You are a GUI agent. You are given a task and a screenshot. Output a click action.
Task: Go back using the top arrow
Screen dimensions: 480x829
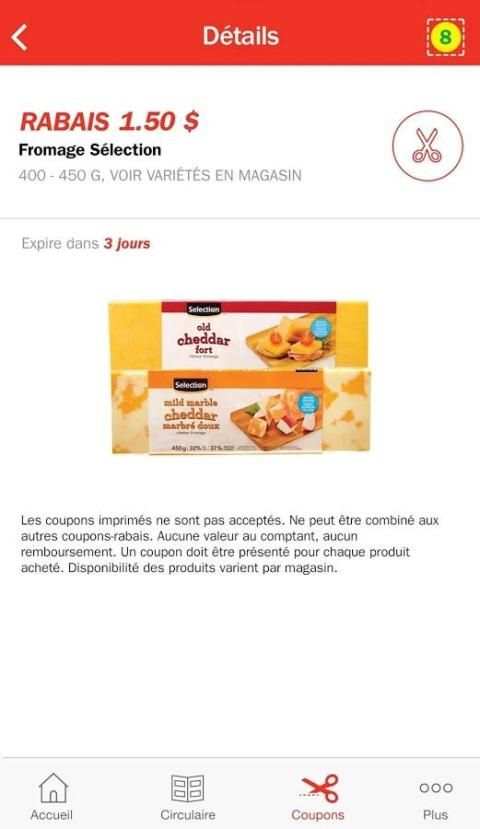(x=20, y=37)
